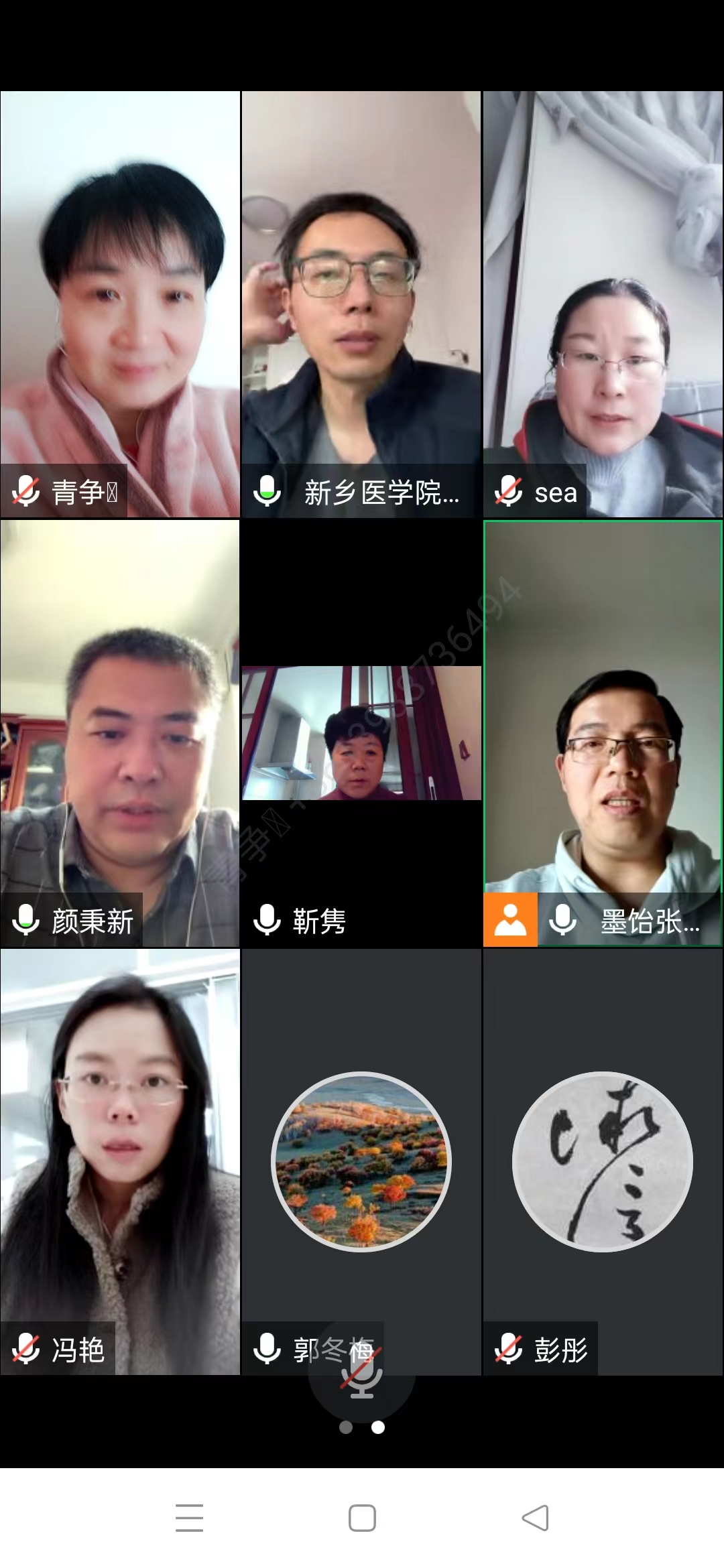
Task: Go to the first page indicator dot
Action: tap(346, 1427)
